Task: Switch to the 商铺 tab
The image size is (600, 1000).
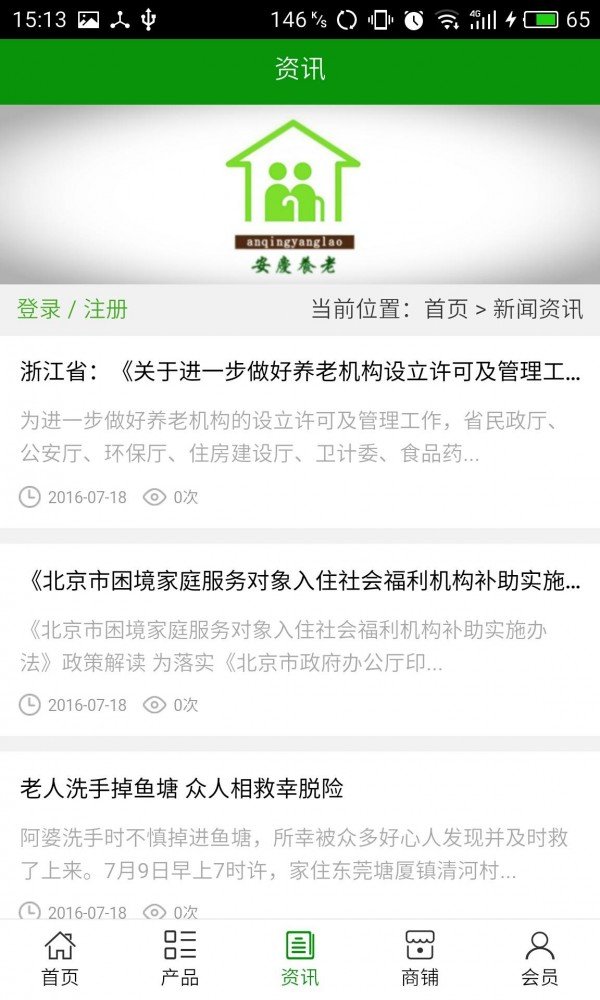Action: pyautogui.click(x=420, y=958)
